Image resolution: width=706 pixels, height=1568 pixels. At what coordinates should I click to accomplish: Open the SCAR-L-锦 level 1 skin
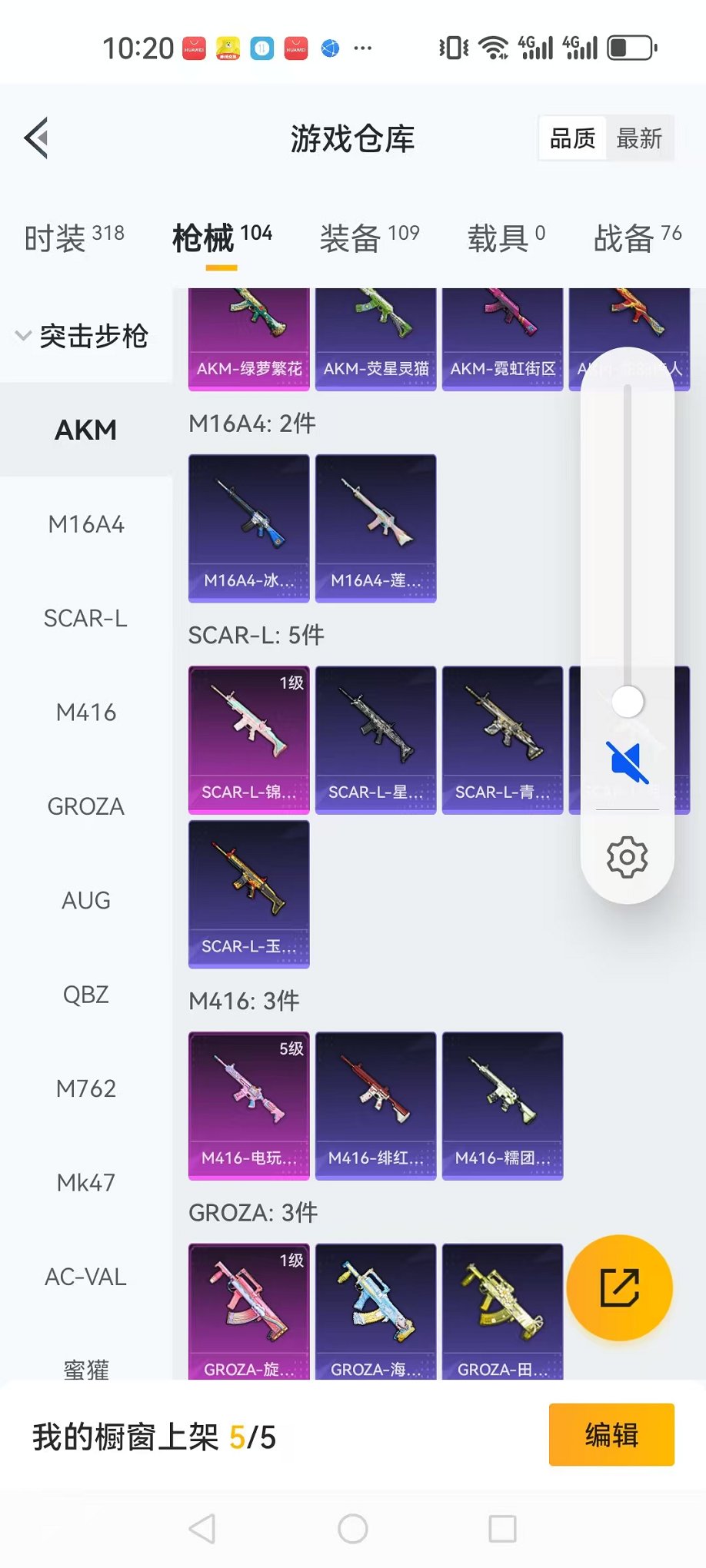[x=248, y=739]
